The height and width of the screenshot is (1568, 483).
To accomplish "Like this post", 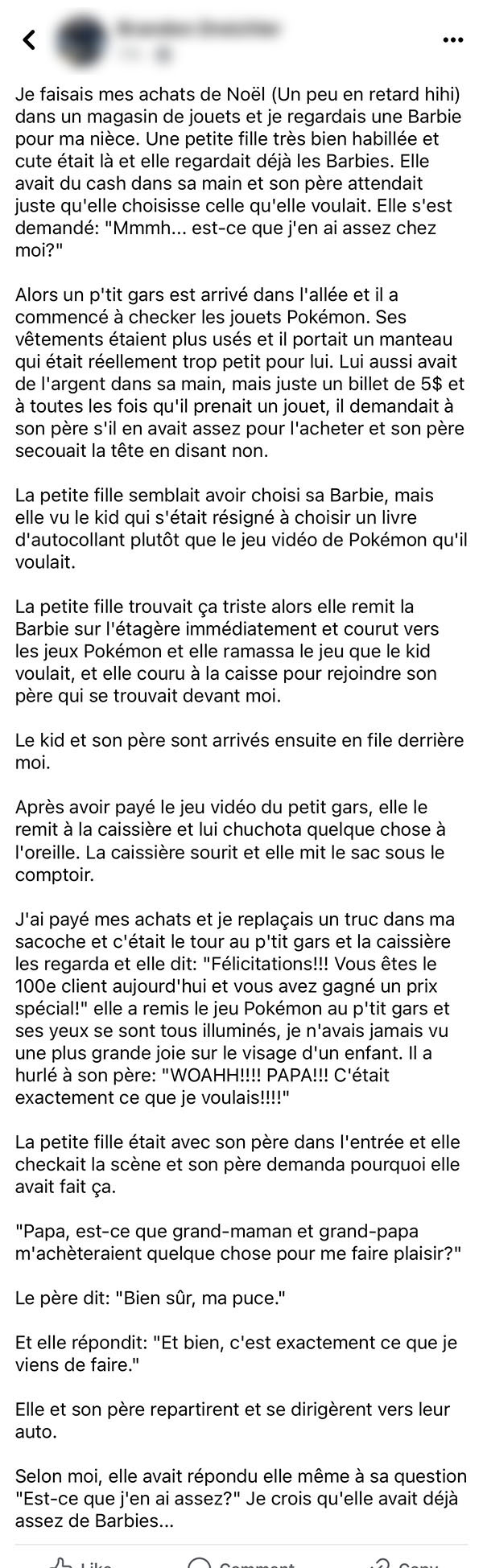I will point(80,1563).
